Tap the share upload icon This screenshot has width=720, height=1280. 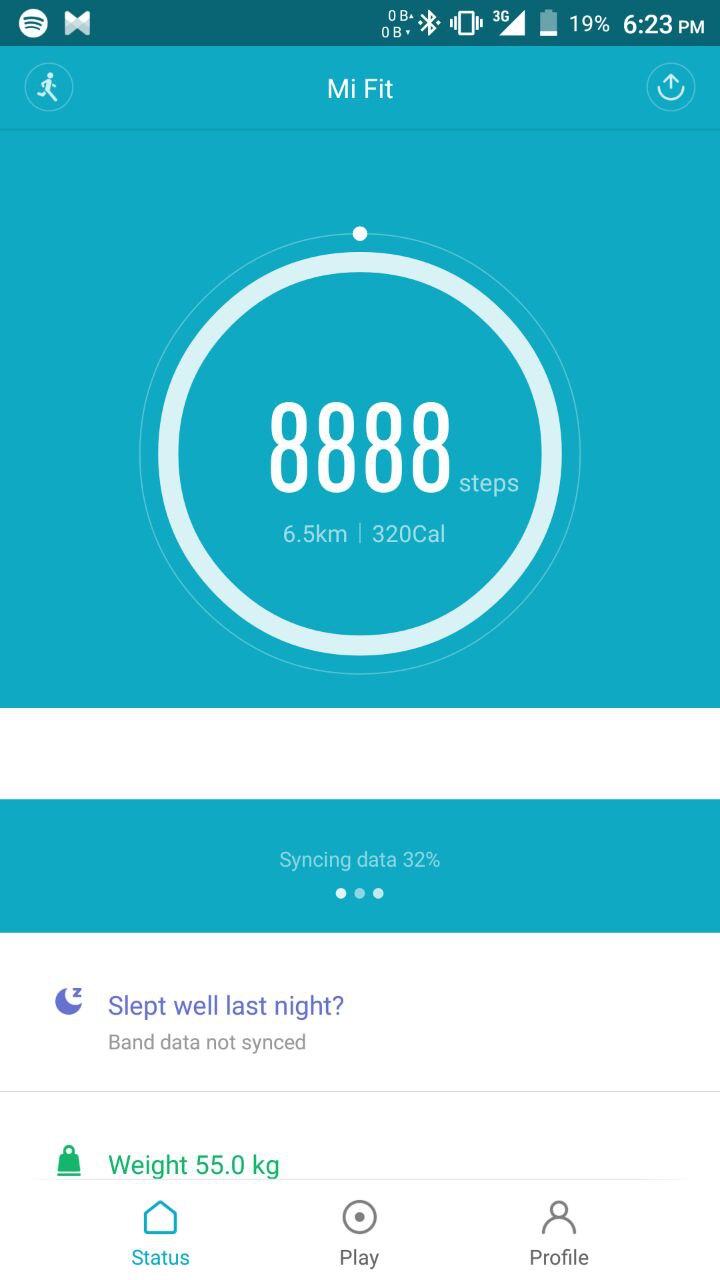pos(670,89)
